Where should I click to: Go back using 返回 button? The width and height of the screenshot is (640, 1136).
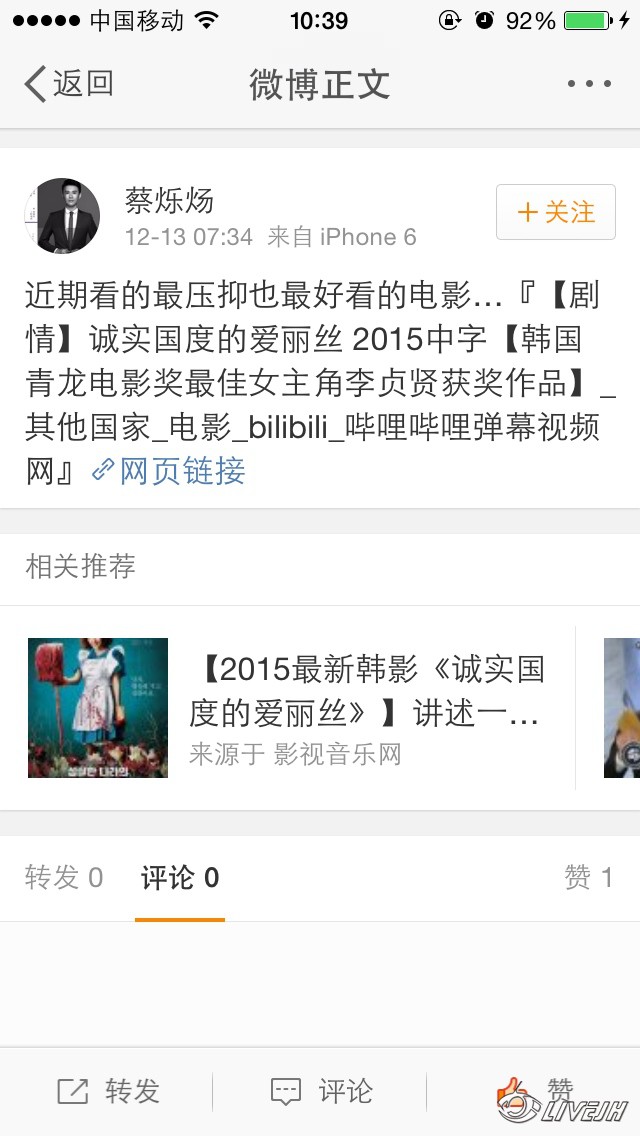(x=68, y=84)
